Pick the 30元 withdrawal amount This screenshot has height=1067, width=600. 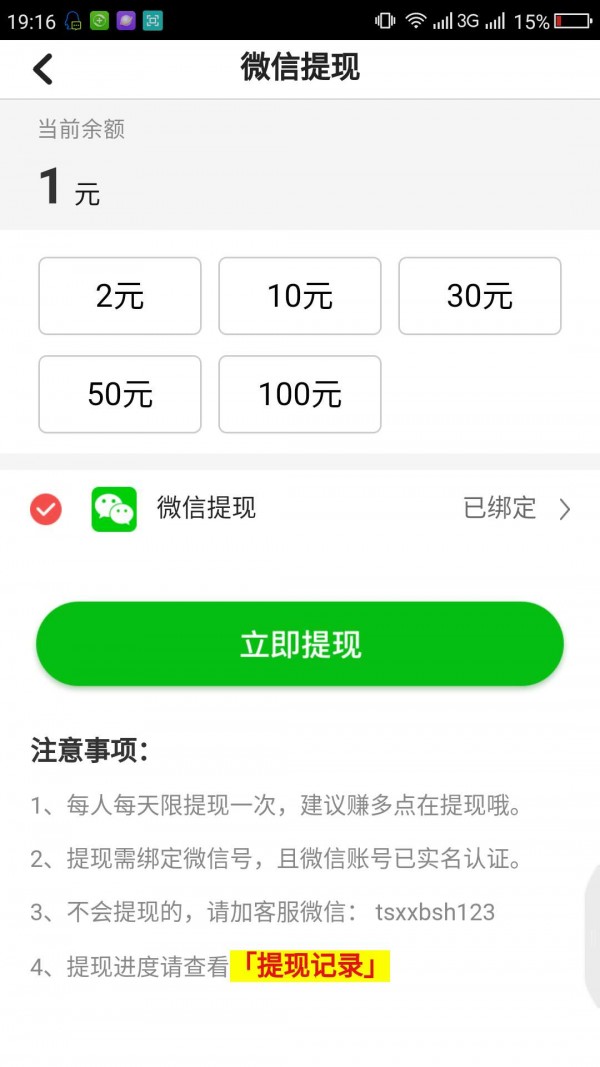coord(480,296)
